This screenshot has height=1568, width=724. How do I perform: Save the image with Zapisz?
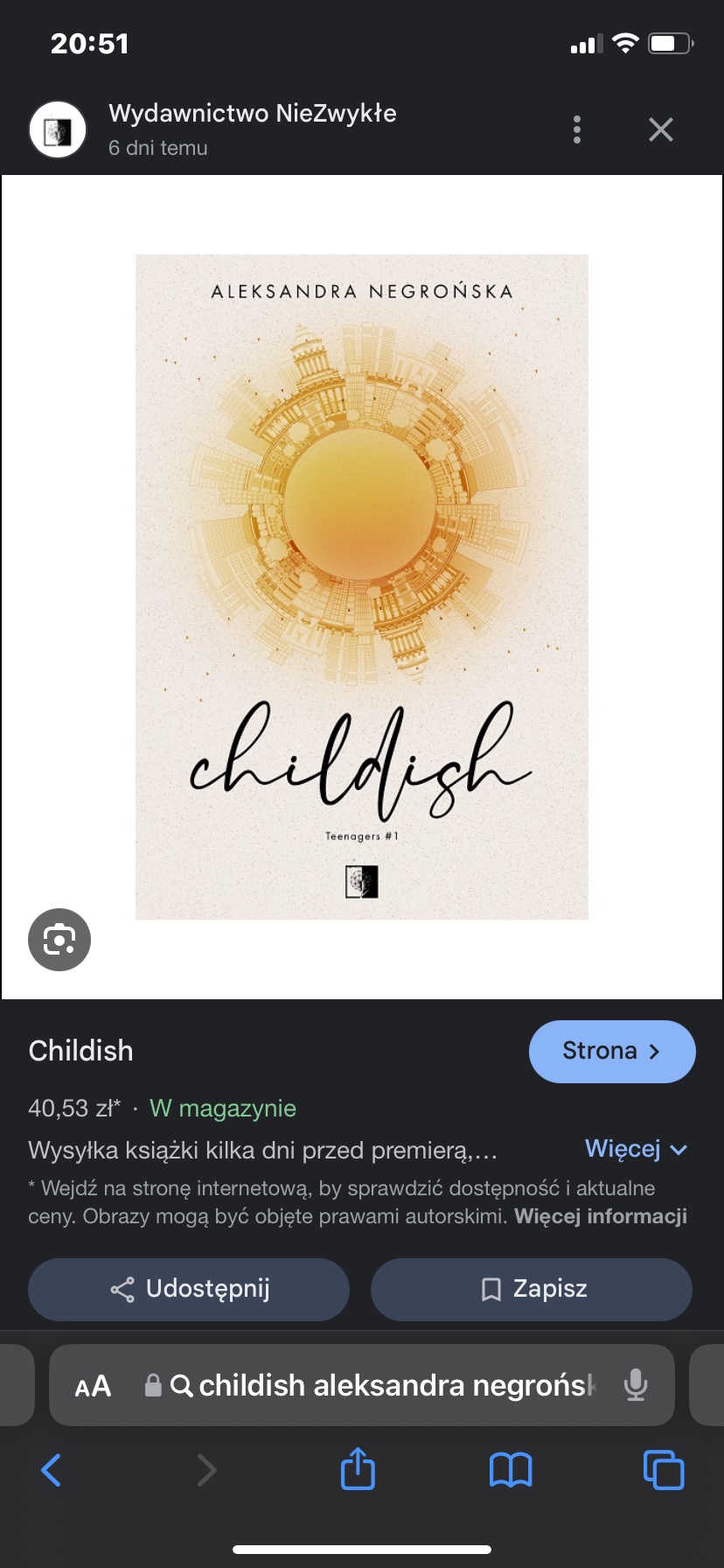[532, 1289]
